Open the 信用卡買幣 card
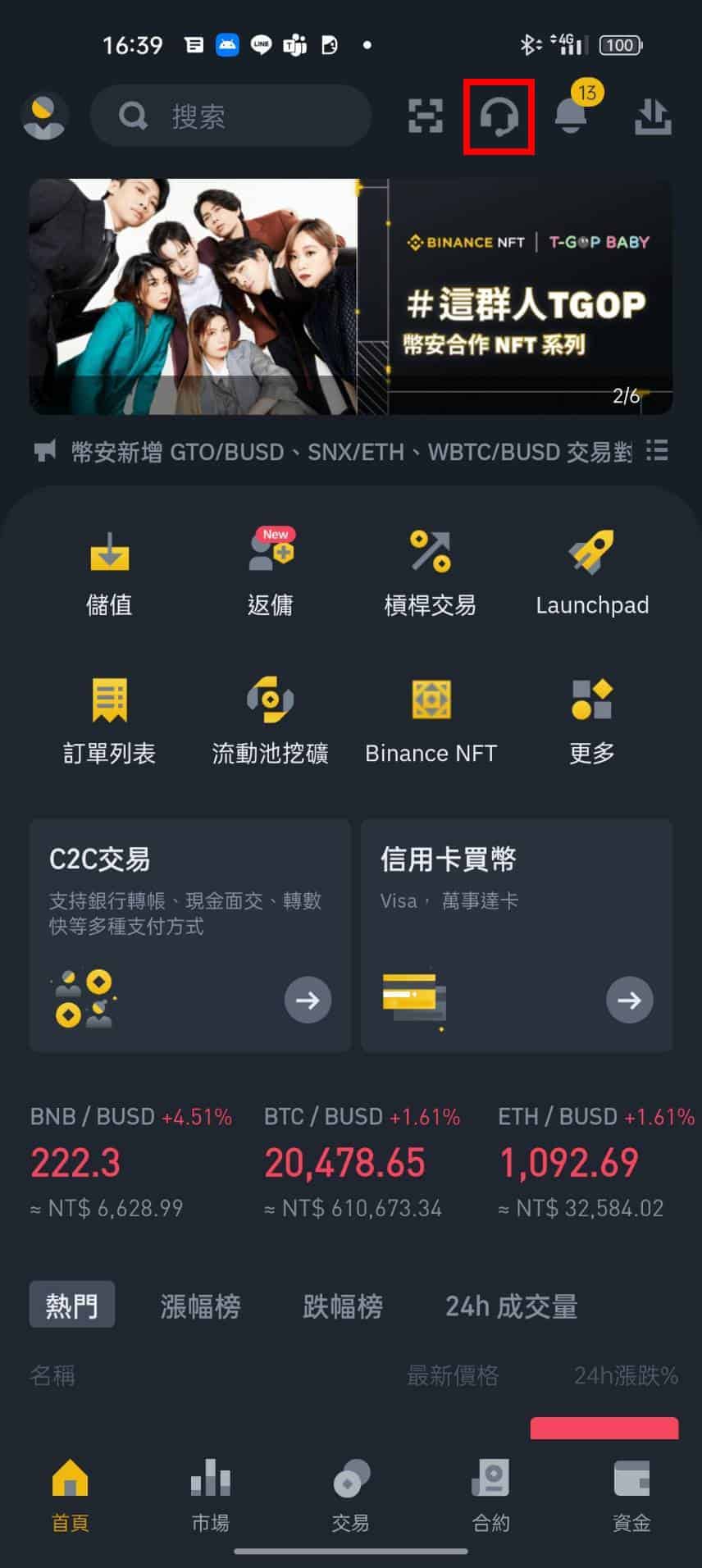Viewport: 702px width, 1568px height. click(517, 935)
